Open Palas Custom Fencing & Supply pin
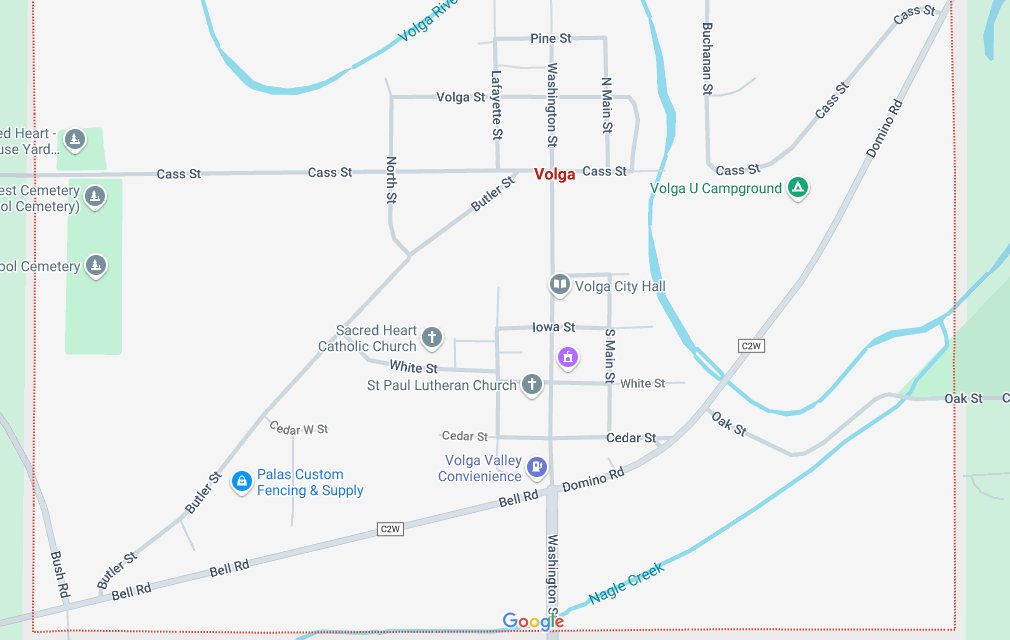Screen dimensions: 1010x640 pos(241,482)
